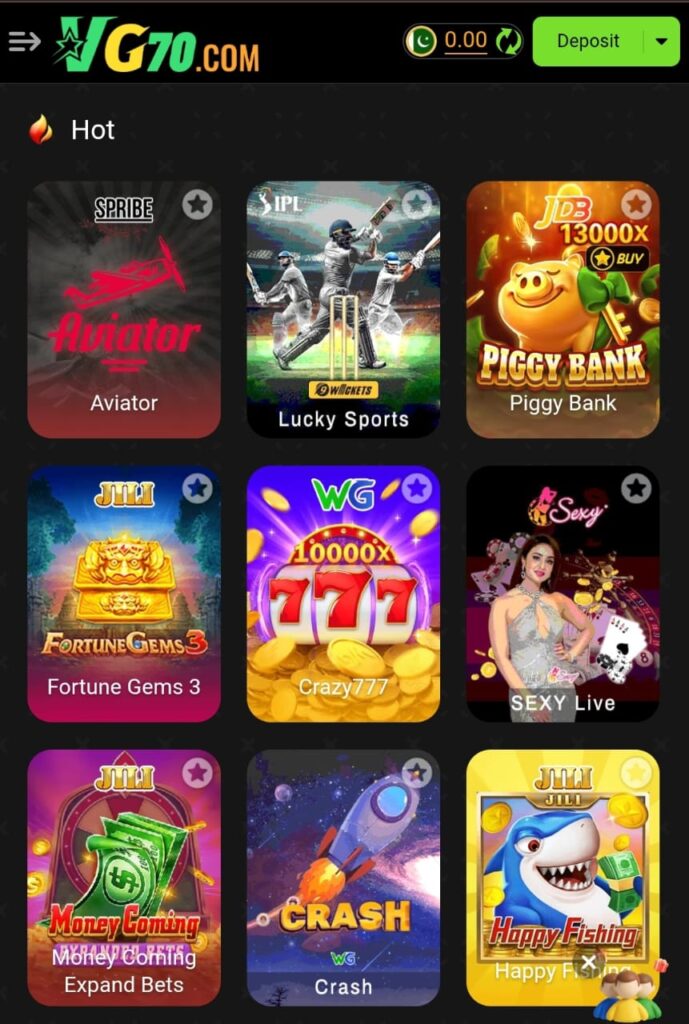Image resolution: width=689 pixels, height=1024 pixels.
Task: Launch the Crash rocket game
Action: coord(343,880)
